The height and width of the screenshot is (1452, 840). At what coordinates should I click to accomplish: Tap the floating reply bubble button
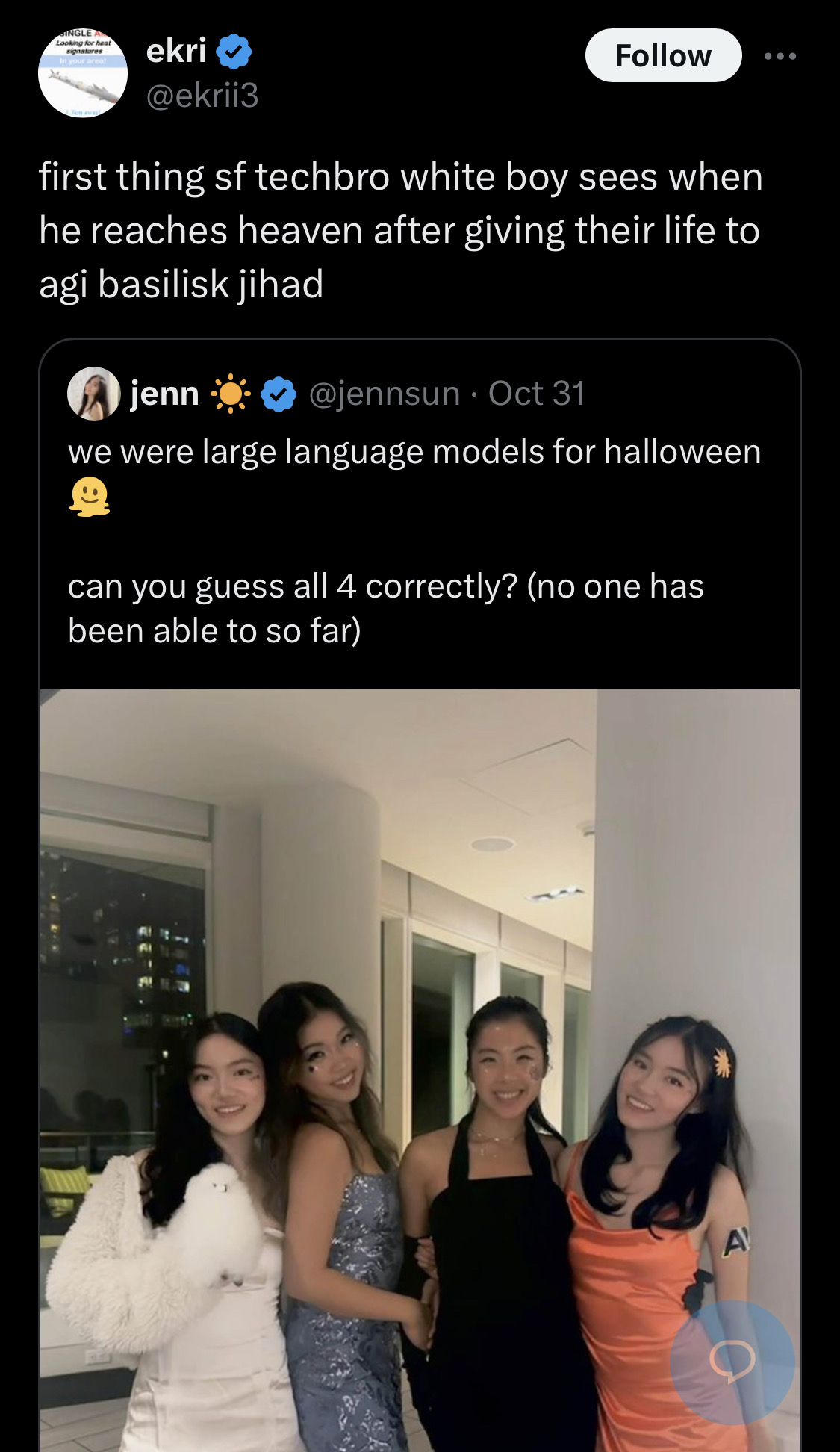coord(732,1361)
